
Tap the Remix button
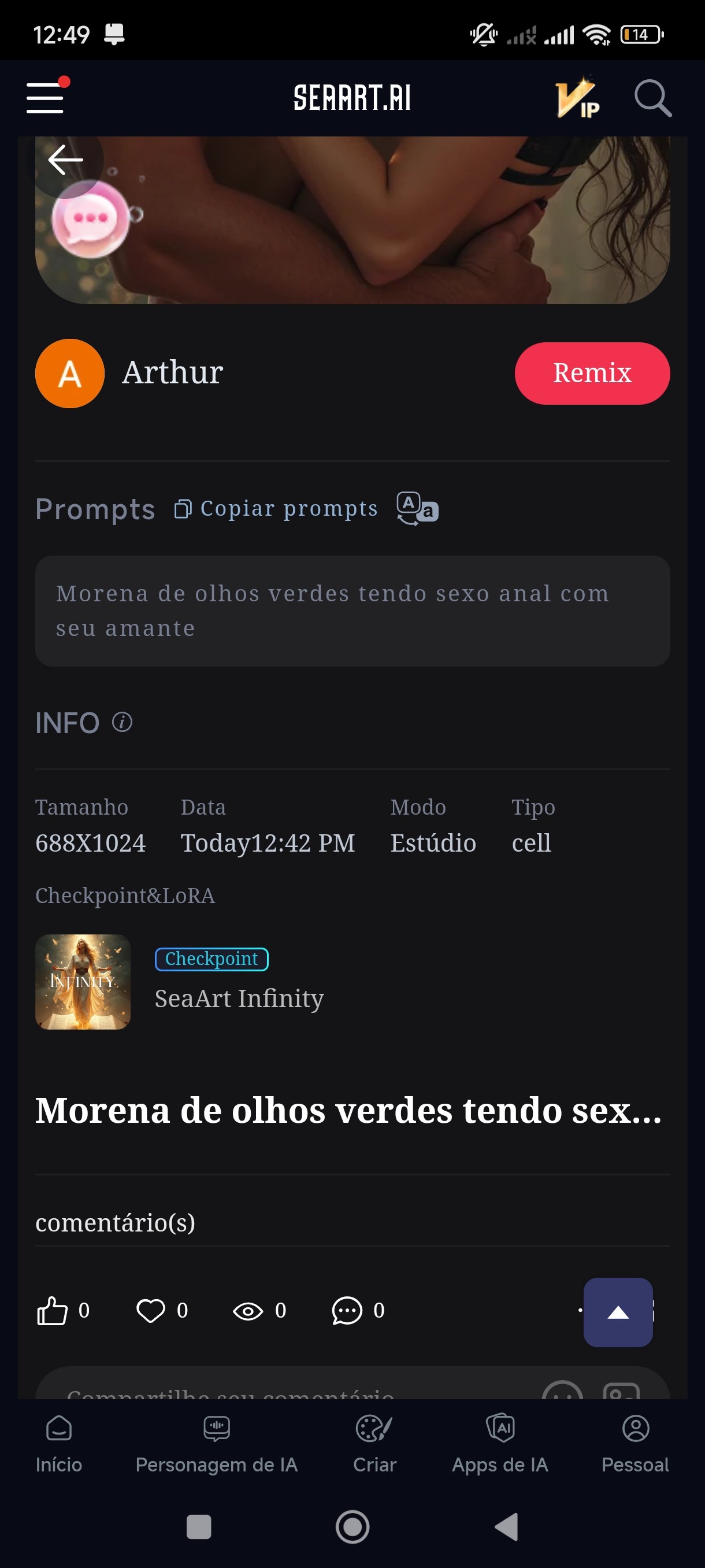(x=592, y=373)
